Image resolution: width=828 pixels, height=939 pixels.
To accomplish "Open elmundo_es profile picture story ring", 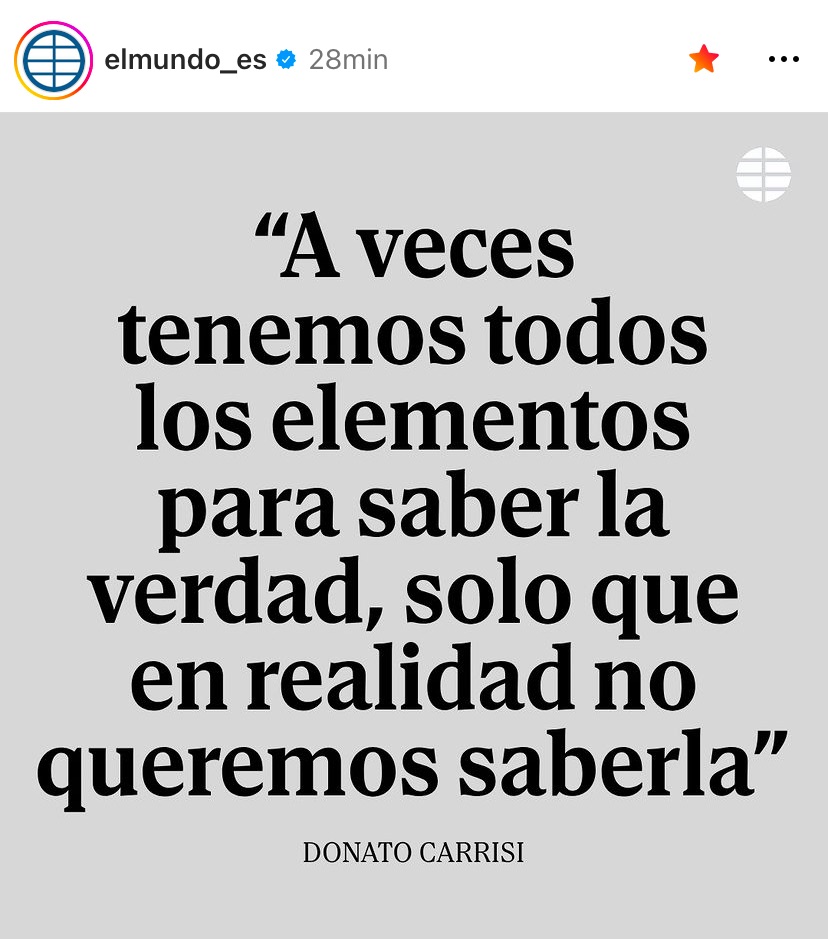I will coord(53,60).
